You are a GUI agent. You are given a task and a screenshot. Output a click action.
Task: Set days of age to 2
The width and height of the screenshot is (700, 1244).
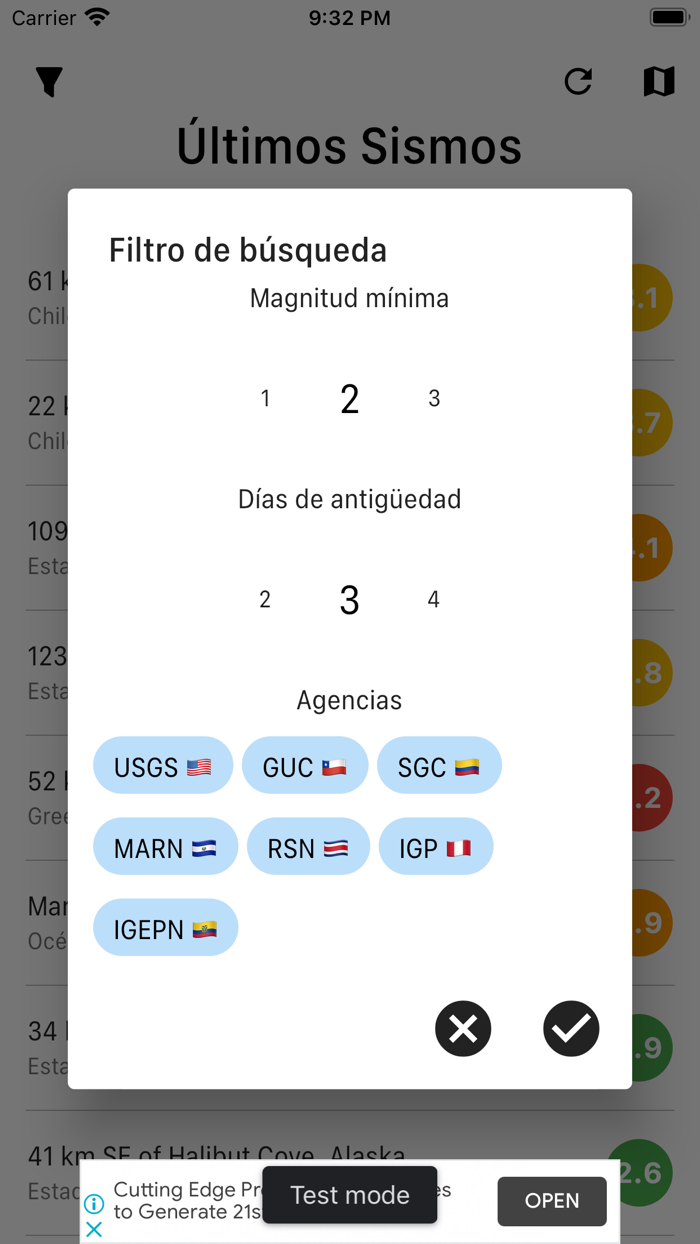pos(265,600)
